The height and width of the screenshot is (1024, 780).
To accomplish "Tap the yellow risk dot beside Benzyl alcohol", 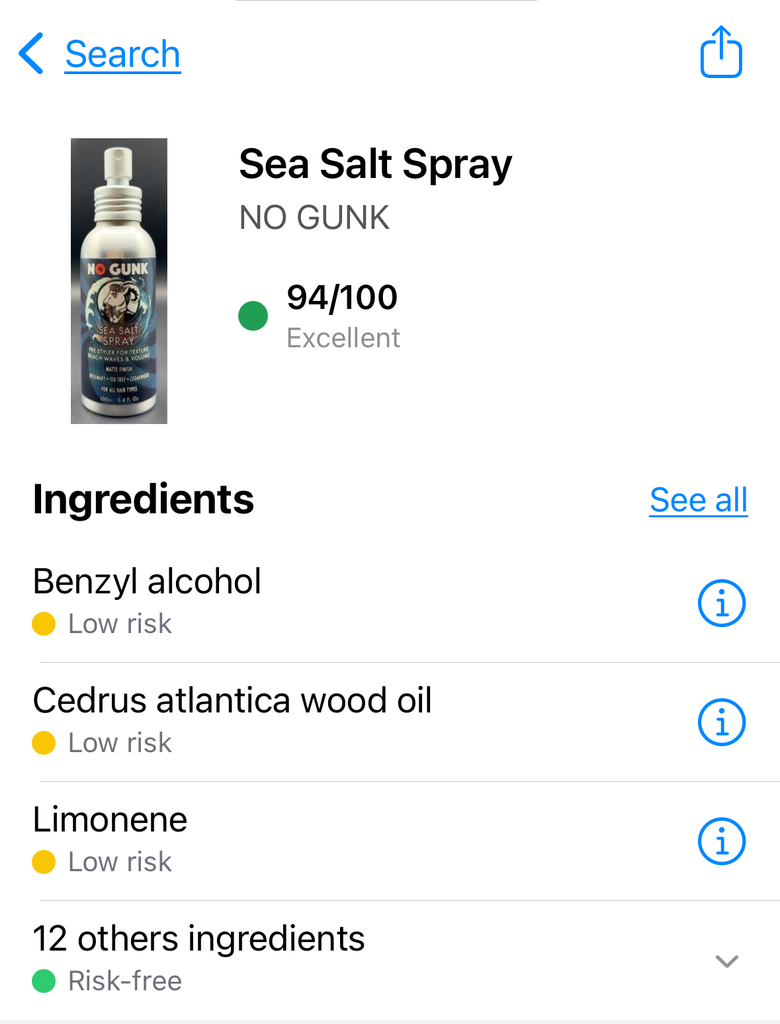I will click(x=44, y=623).
